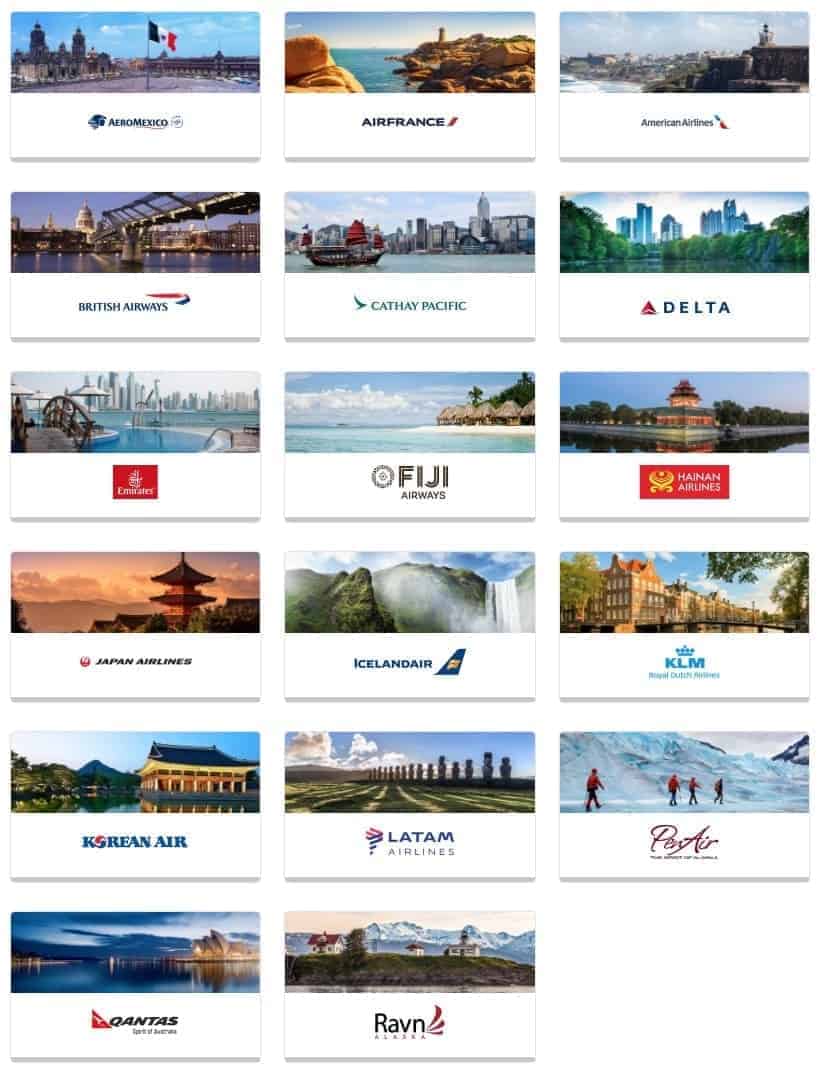Tap the Cathay Pacific card

pos(409,303)
